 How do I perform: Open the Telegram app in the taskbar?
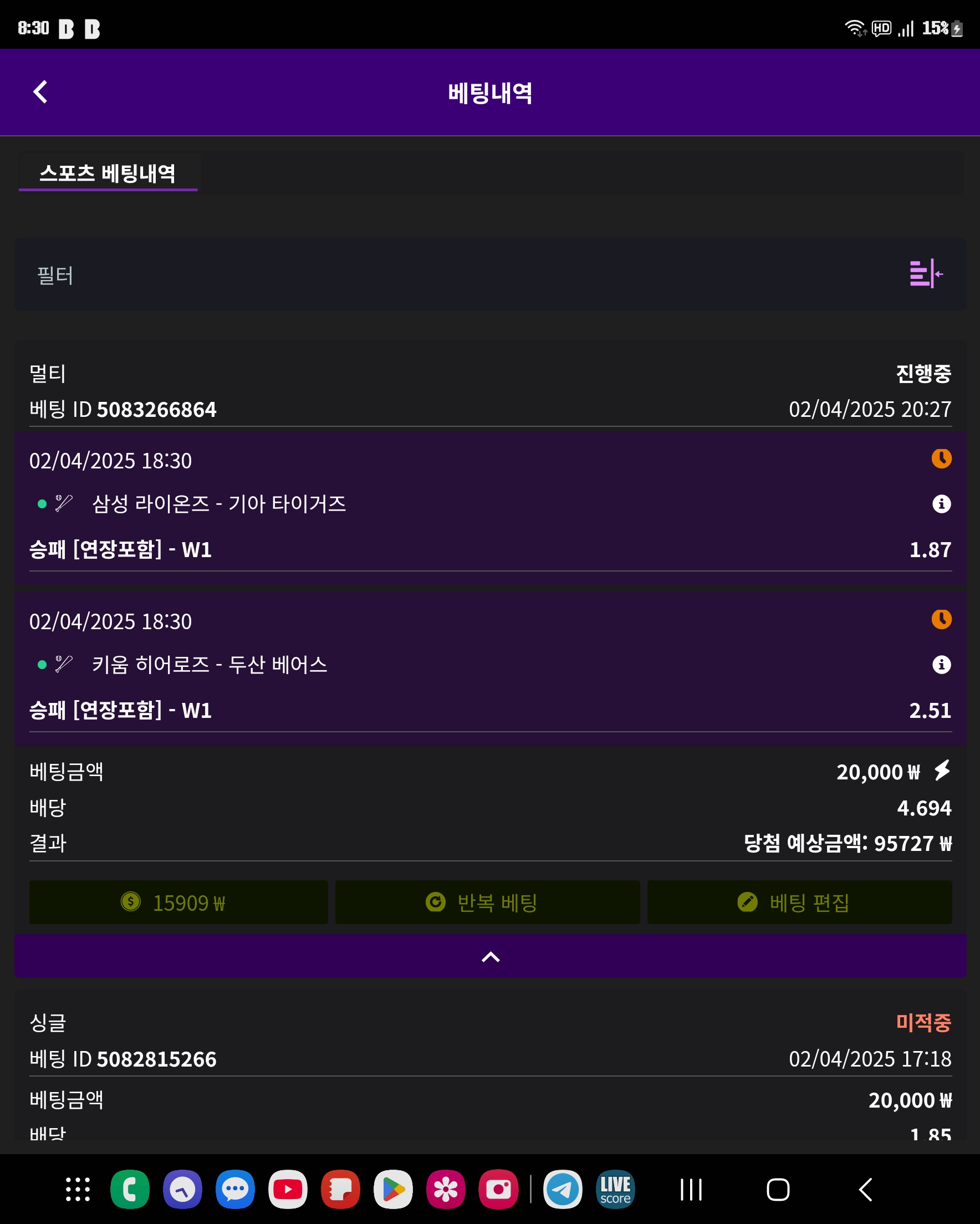click(x=563, y=1190)
